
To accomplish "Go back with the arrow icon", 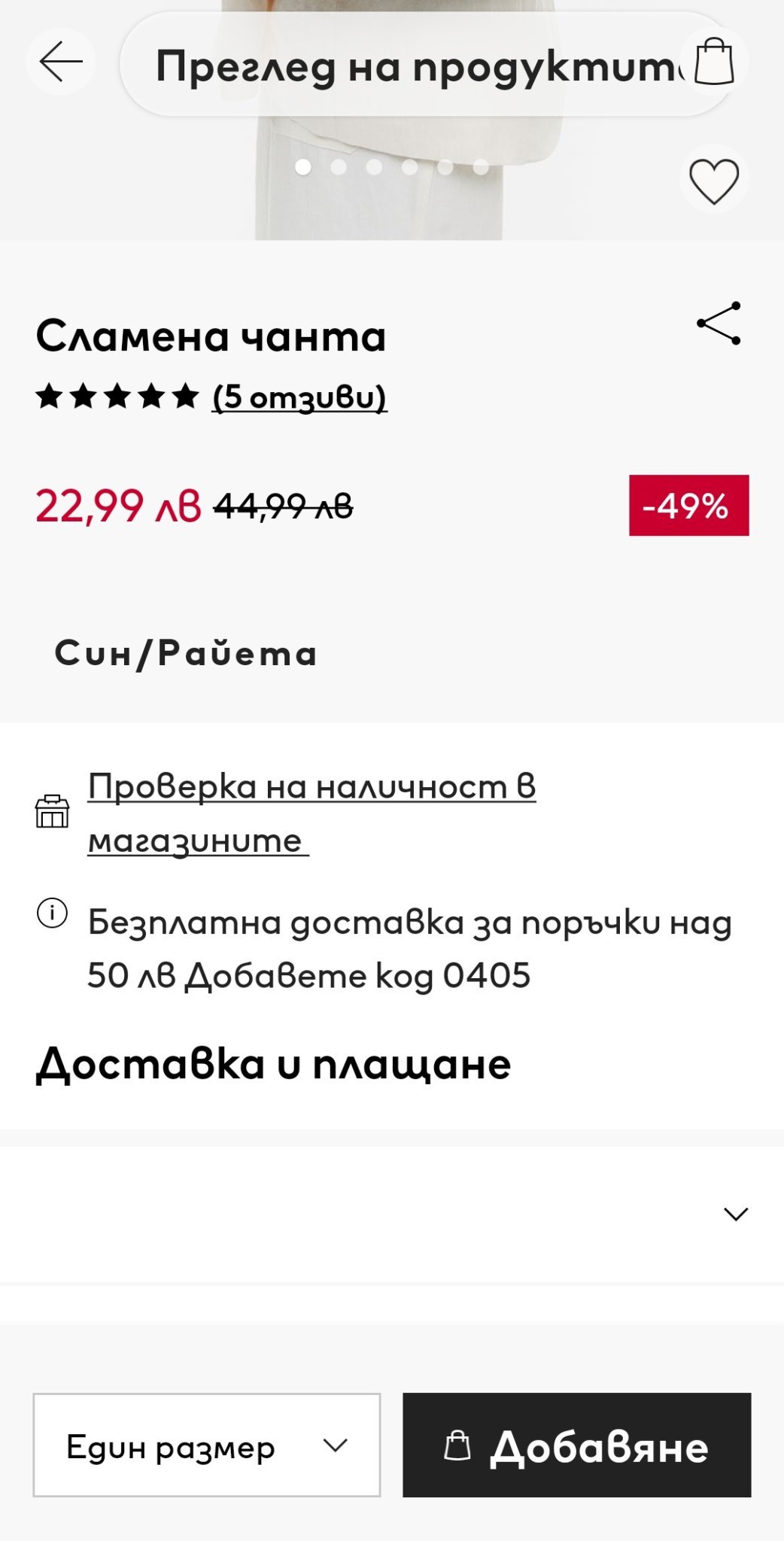I will tap(60, 62).
